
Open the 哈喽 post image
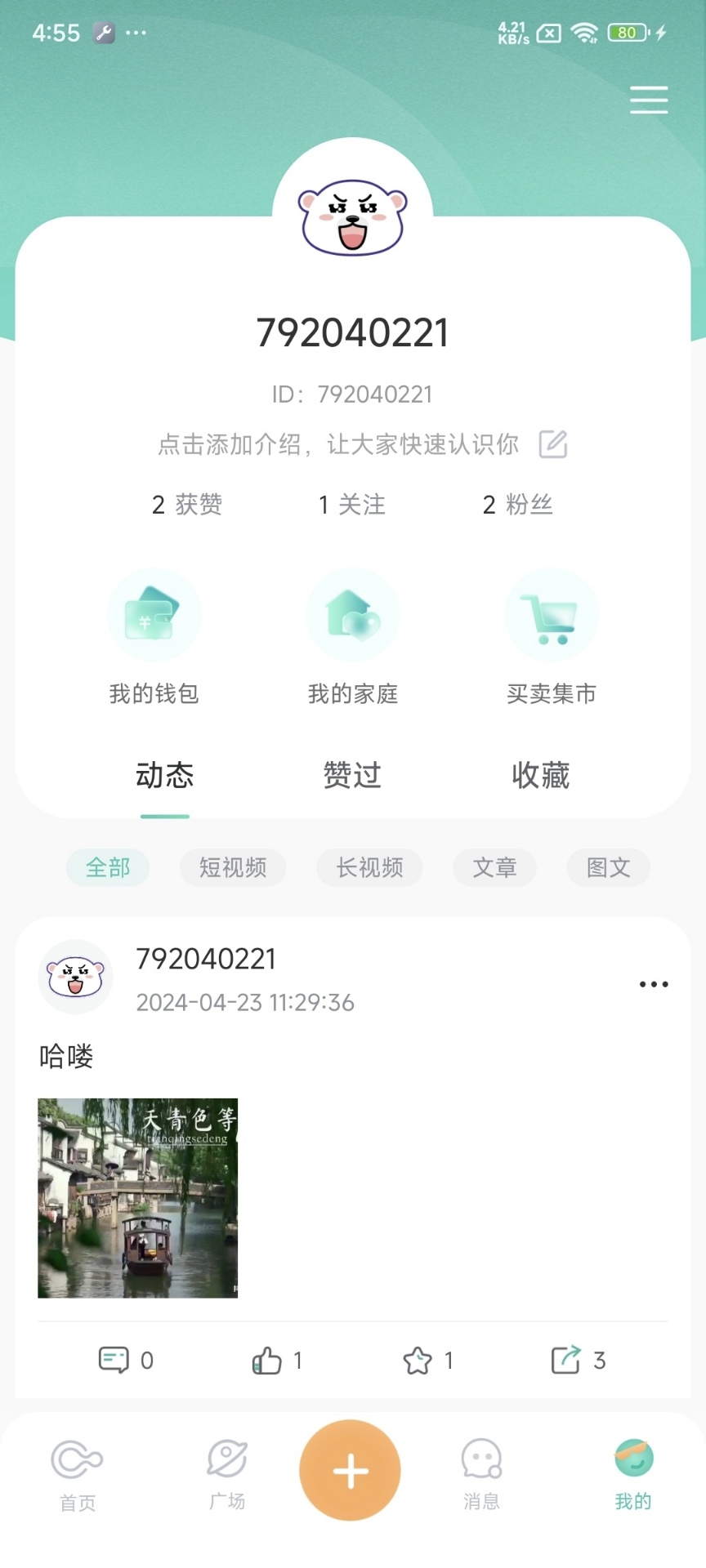(138, 1198)
